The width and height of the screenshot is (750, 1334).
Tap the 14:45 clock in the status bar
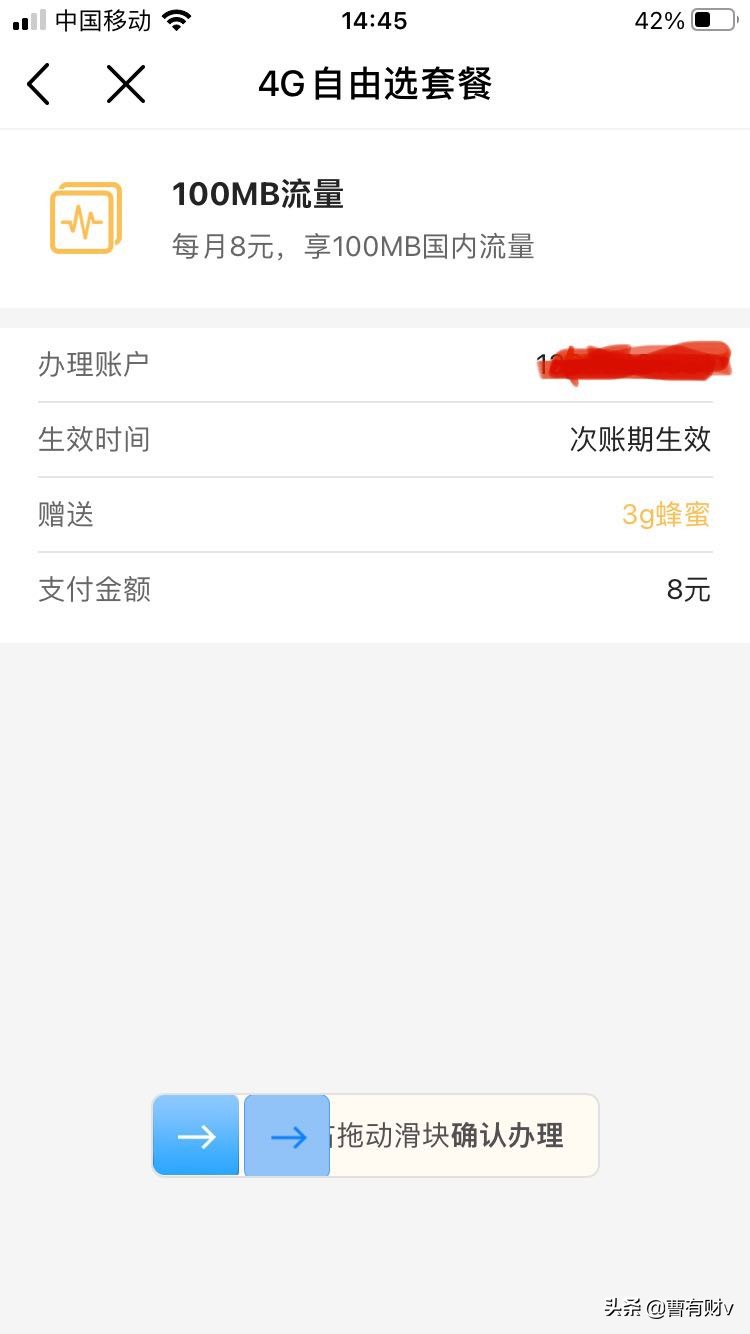[374, 20]
